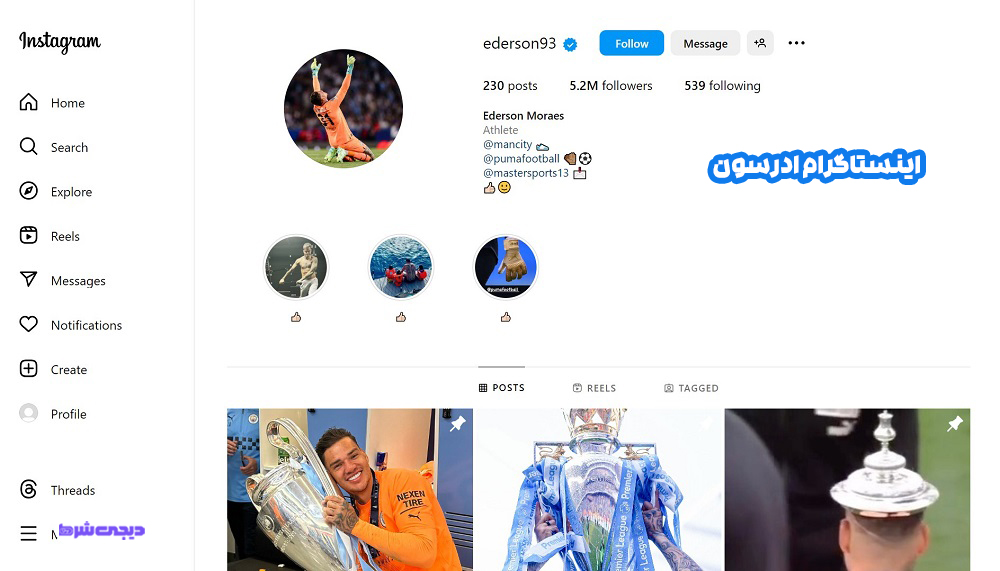
Task: Open the pinned post with Nexen Tire jersey
Action: pyautogui.click(x=349, y=490)
